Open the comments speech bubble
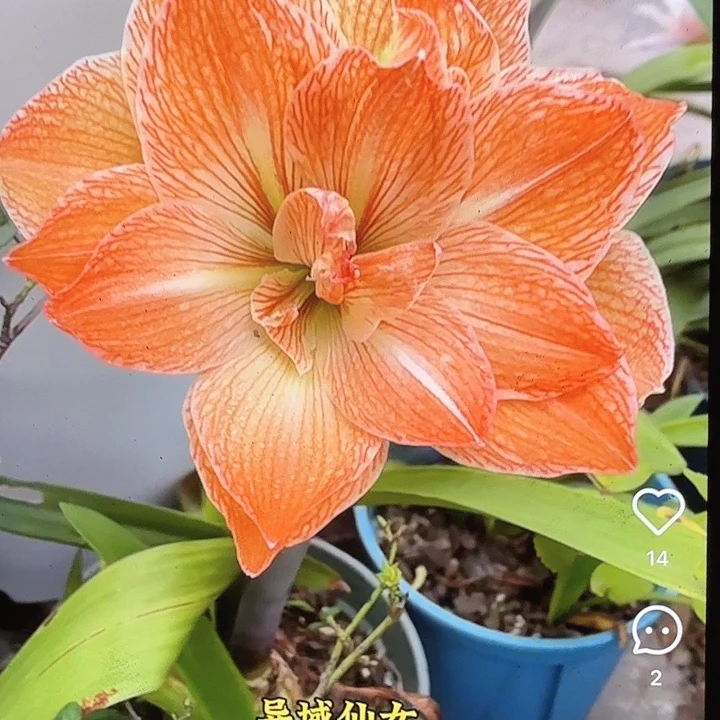720x720 pixels. coord(657,630)
